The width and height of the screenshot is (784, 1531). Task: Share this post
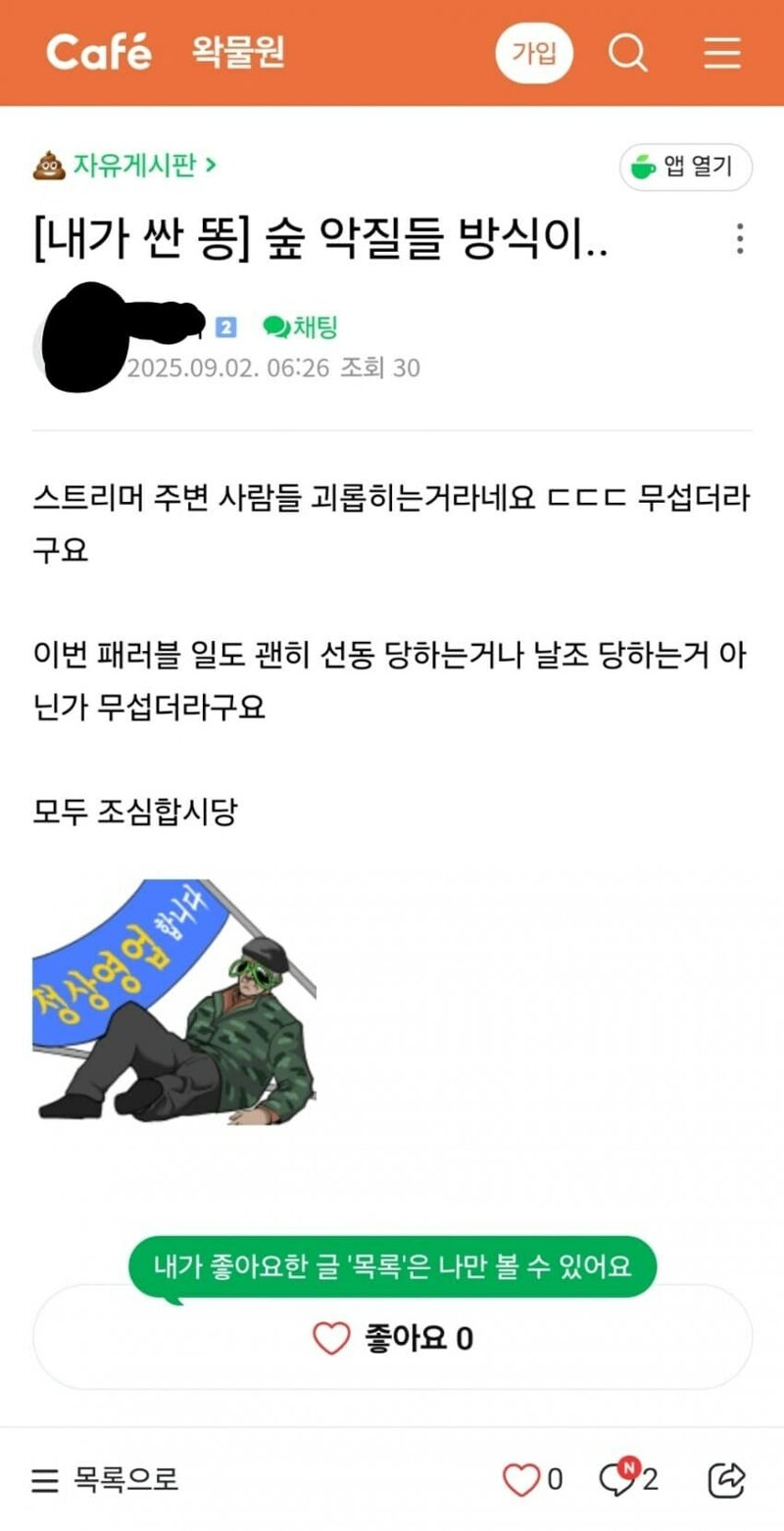pyautogui.click(x=727, y=1480)
